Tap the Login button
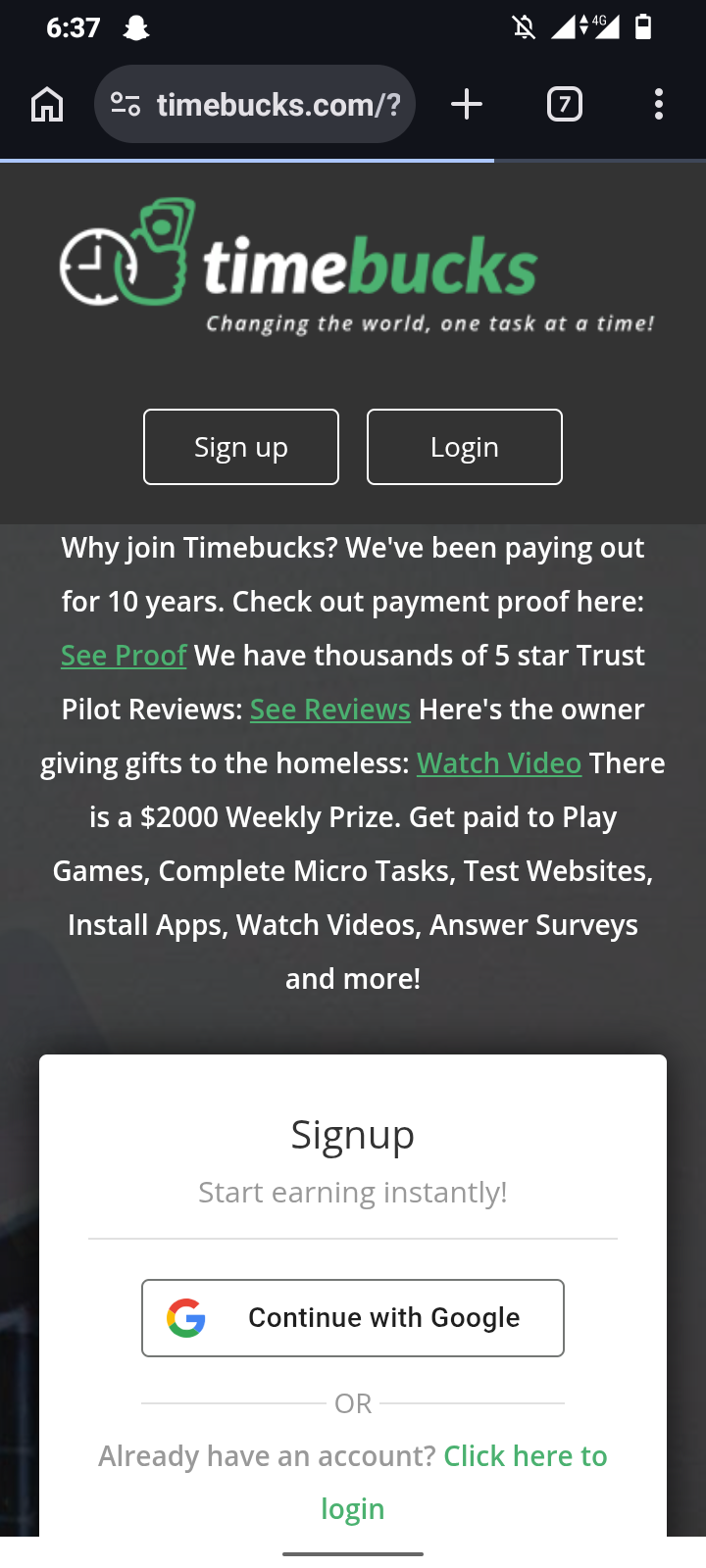This screenshot has height=1568, width=706. point(465,447)
